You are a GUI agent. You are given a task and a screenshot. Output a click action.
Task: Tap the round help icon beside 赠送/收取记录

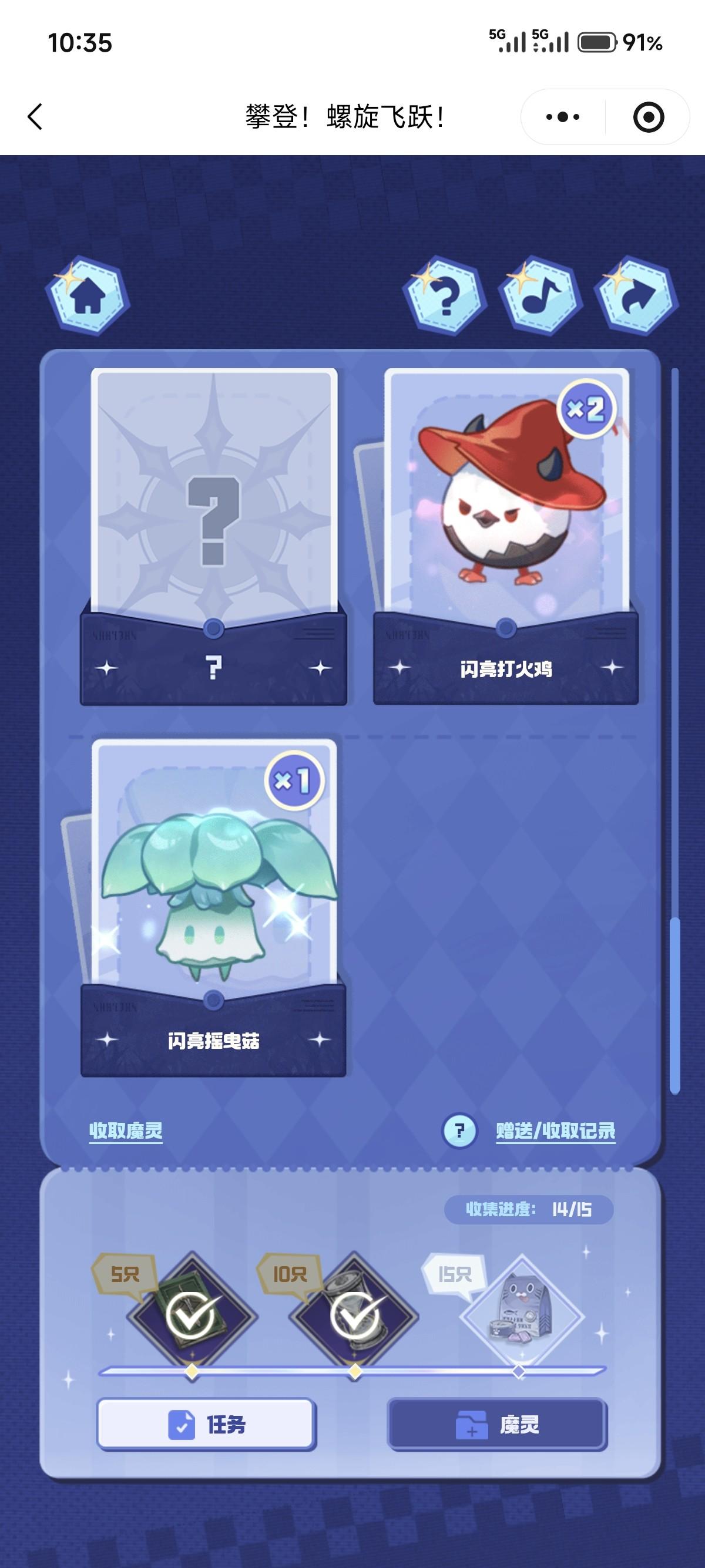[x=459, y=1131]
